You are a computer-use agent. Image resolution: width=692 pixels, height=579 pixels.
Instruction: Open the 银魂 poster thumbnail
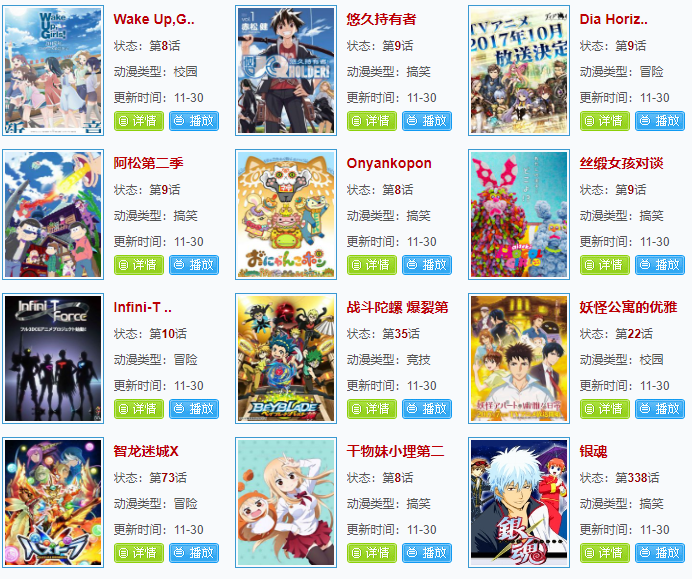[519, 503]
